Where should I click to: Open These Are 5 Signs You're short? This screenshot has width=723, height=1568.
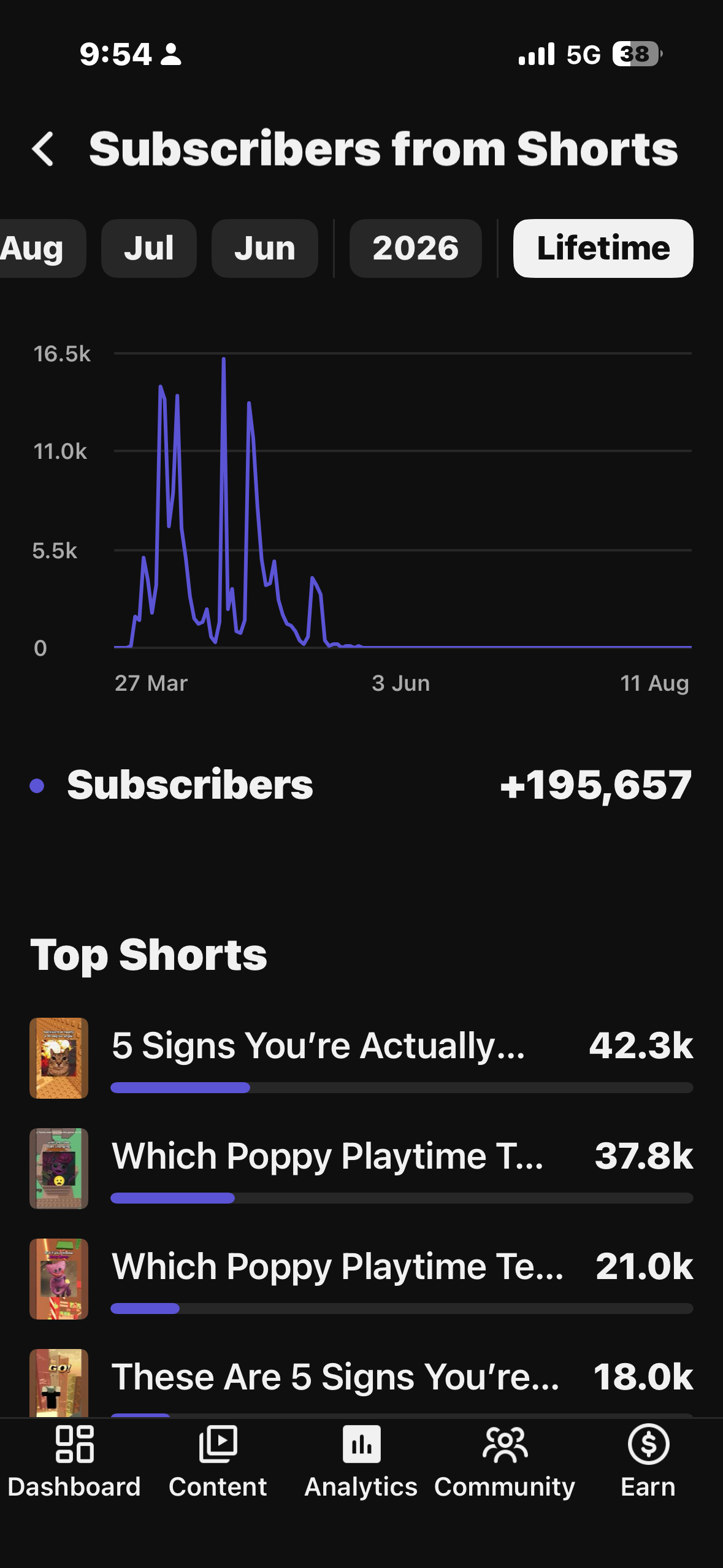[x=362, y=1383]
